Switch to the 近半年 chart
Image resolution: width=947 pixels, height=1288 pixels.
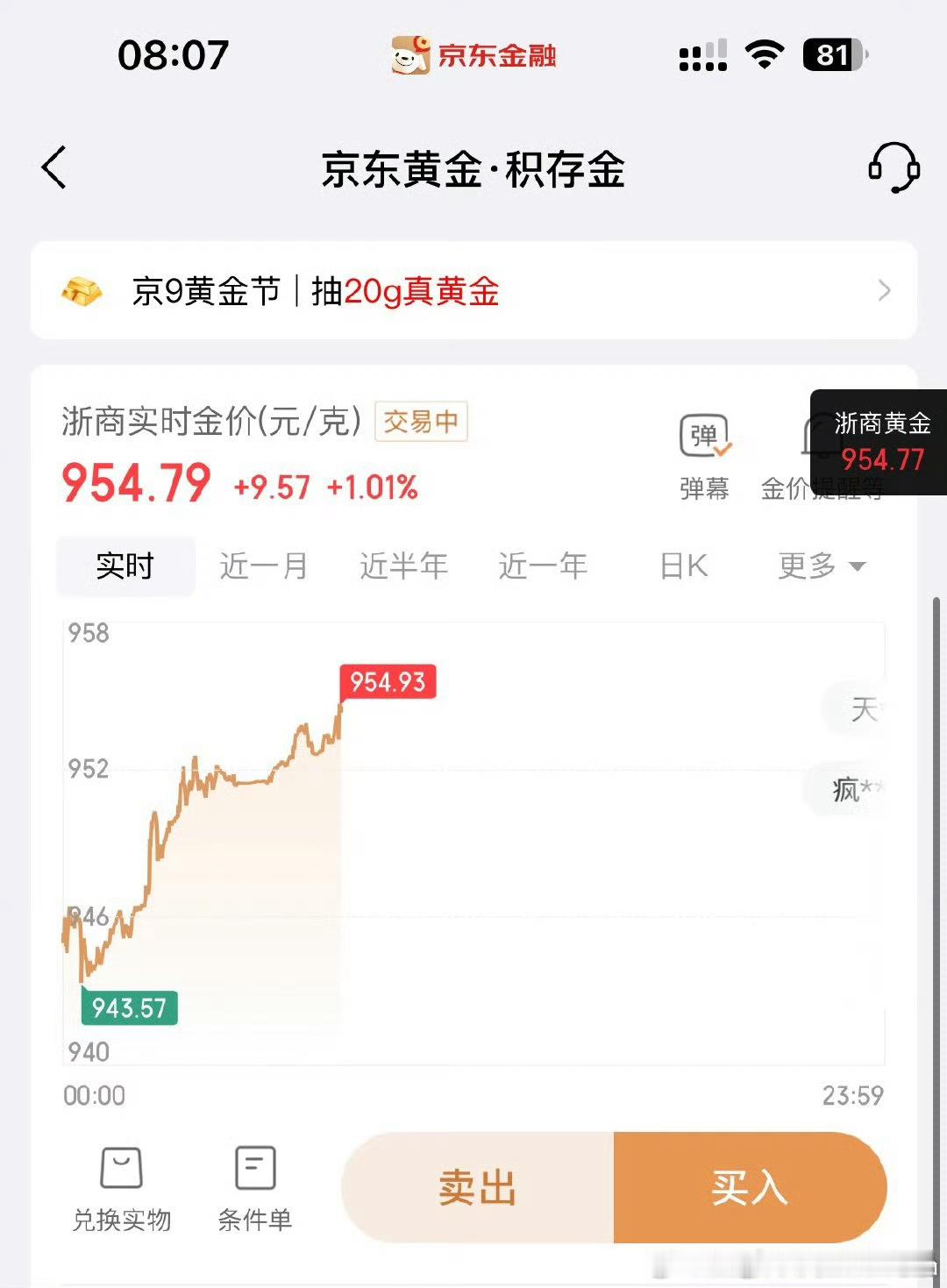(x=403, y=566)
